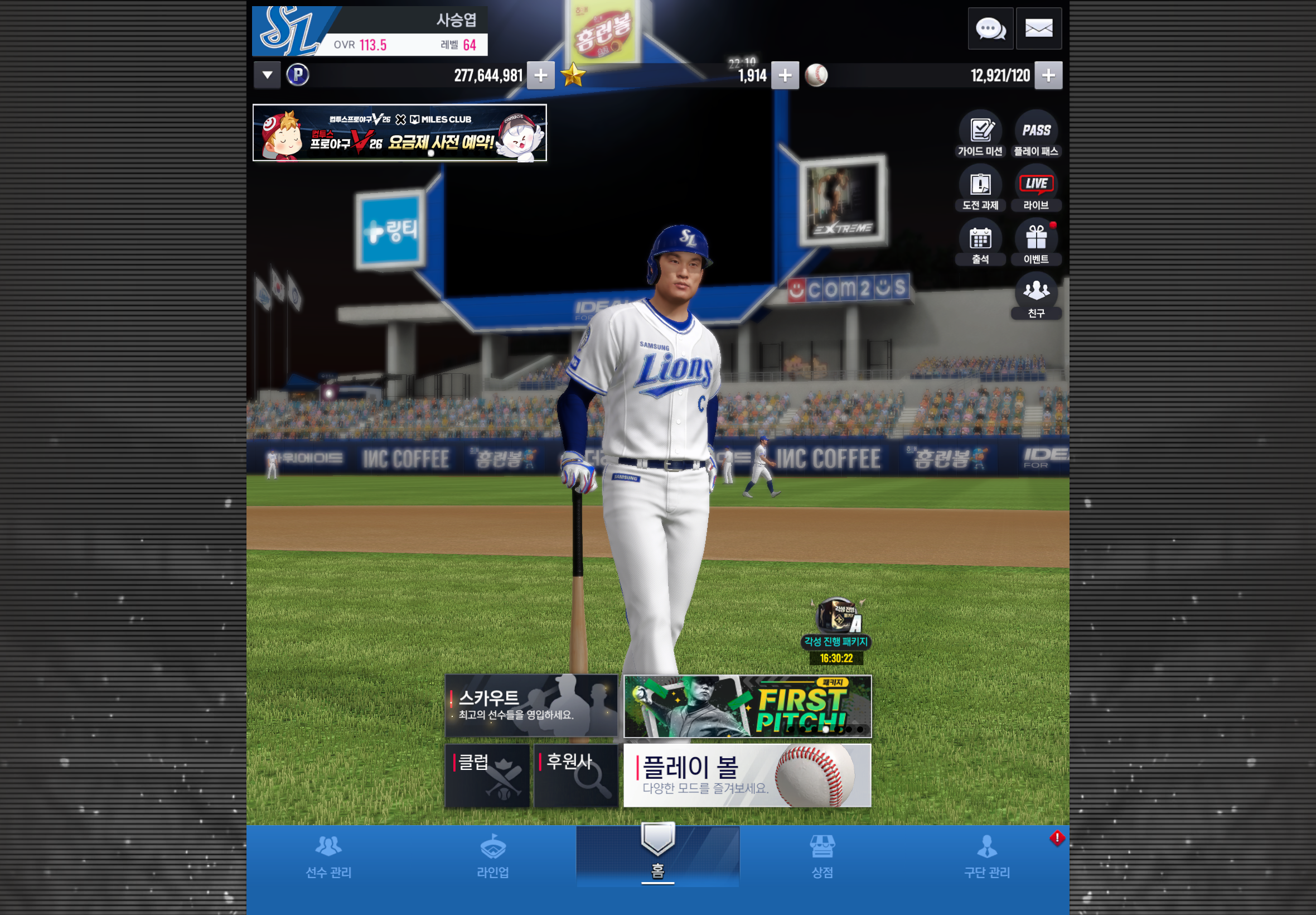Open the 스카우트 card
1316x915 pixels.
[531, 705]
